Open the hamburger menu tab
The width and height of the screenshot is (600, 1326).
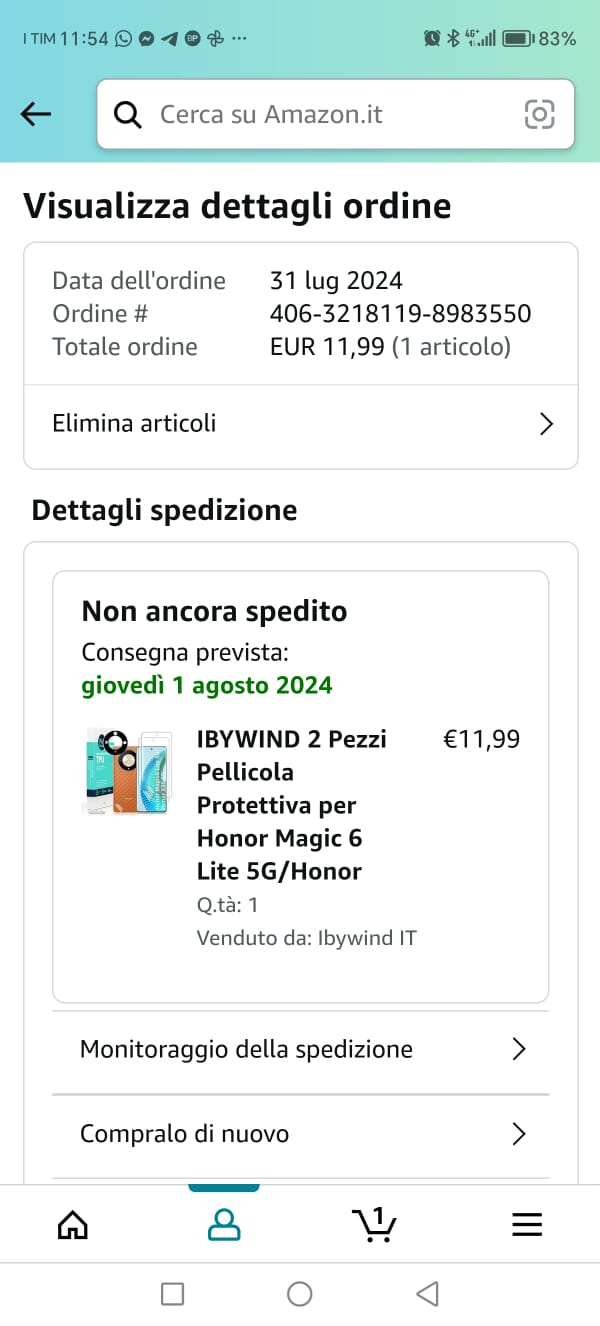coord(527,1224)
